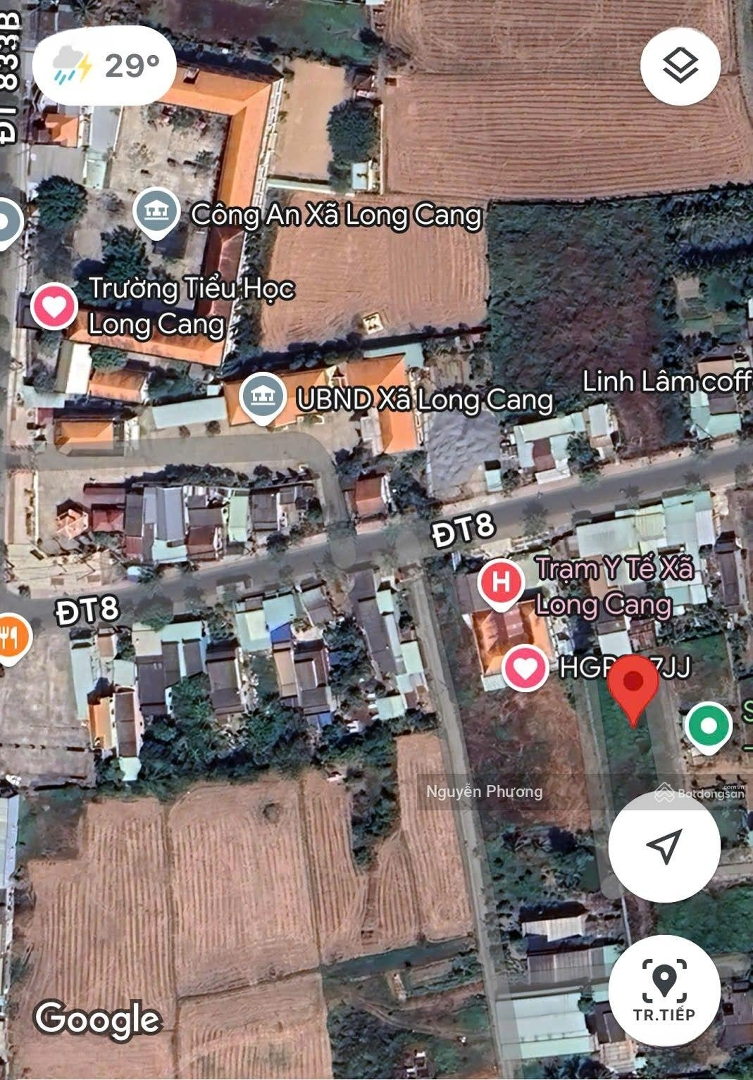753x1080 pixels.
Task: Center map on my current location
Action: point(664,846)
